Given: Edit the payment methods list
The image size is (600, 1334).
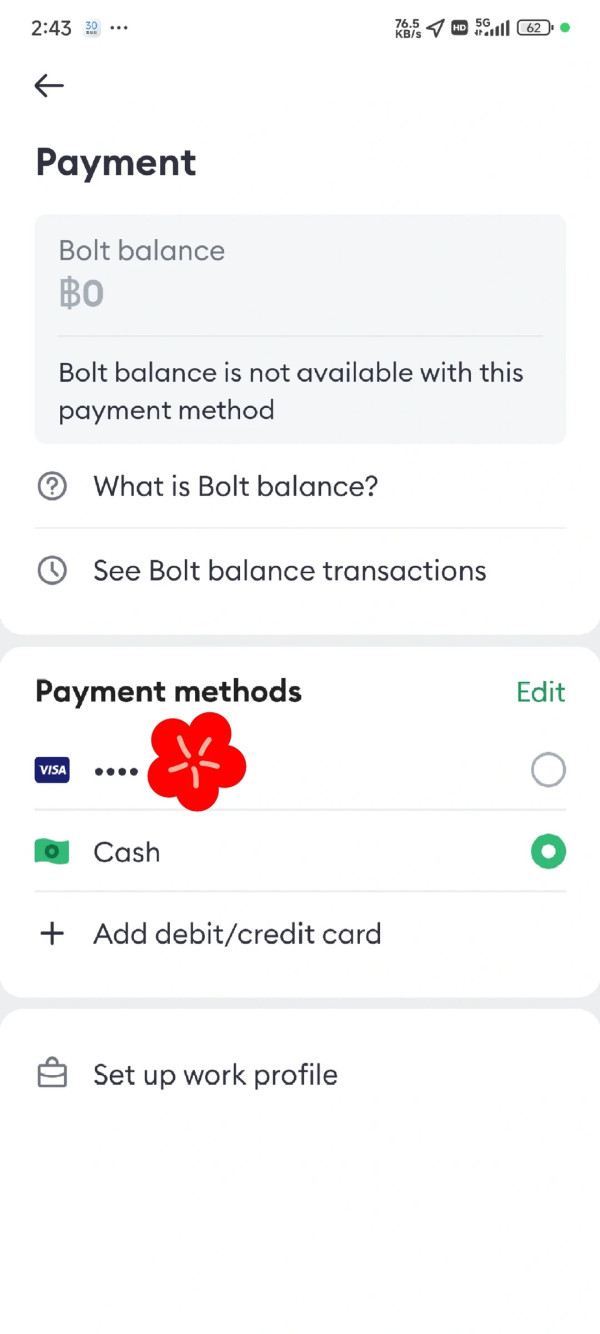Looking at the screenshot, I should 540,692.
